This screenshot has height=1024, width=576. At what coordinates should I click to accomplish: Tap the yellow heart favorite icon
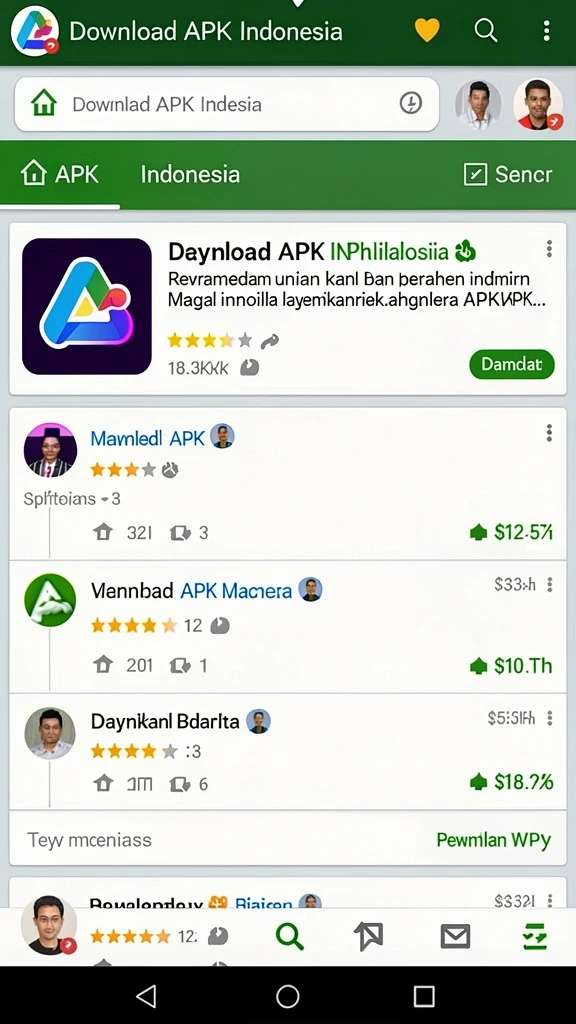[427, 30]
